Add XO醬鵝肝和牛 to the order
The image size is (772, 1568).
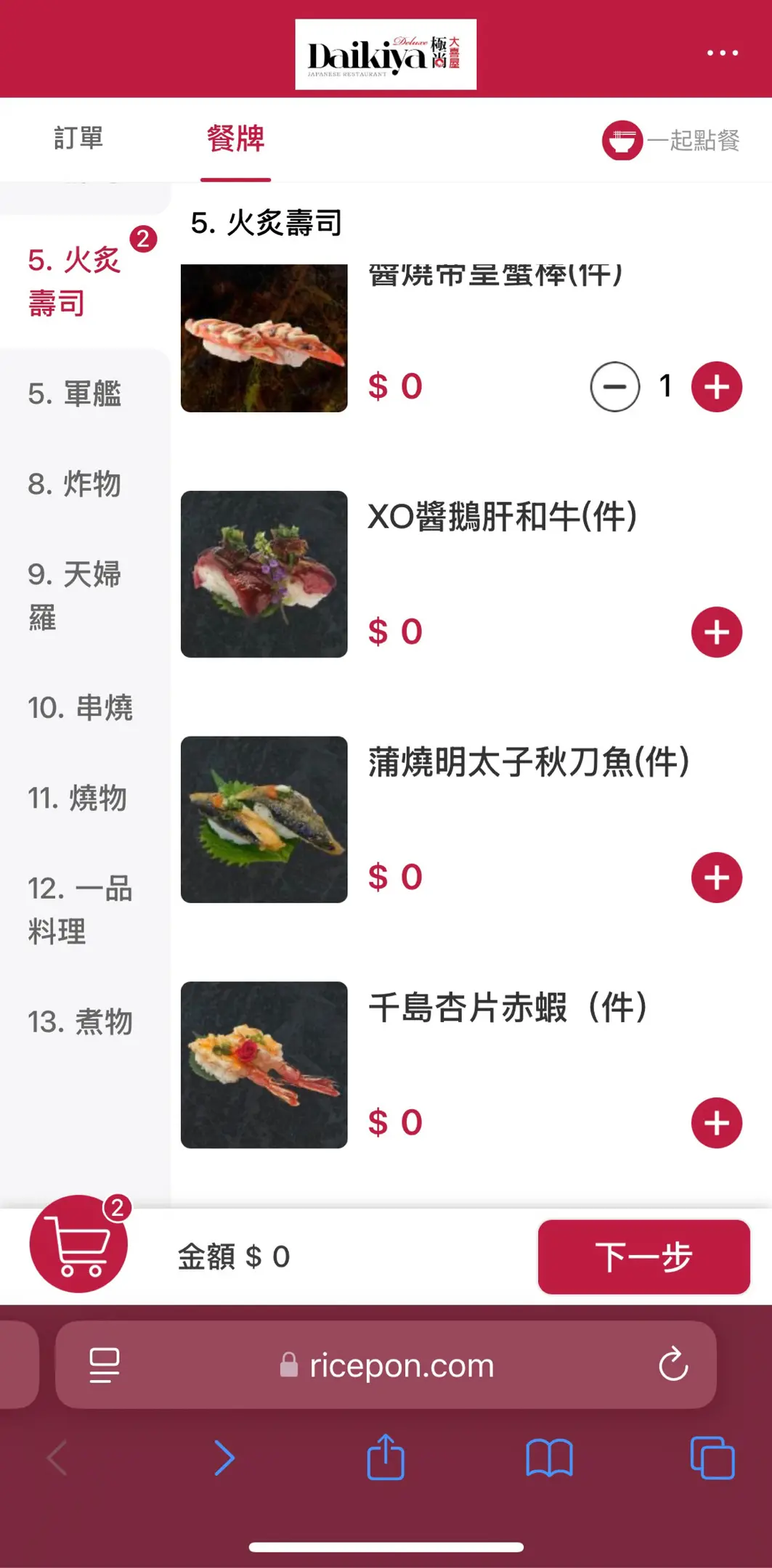coord(716,632)
